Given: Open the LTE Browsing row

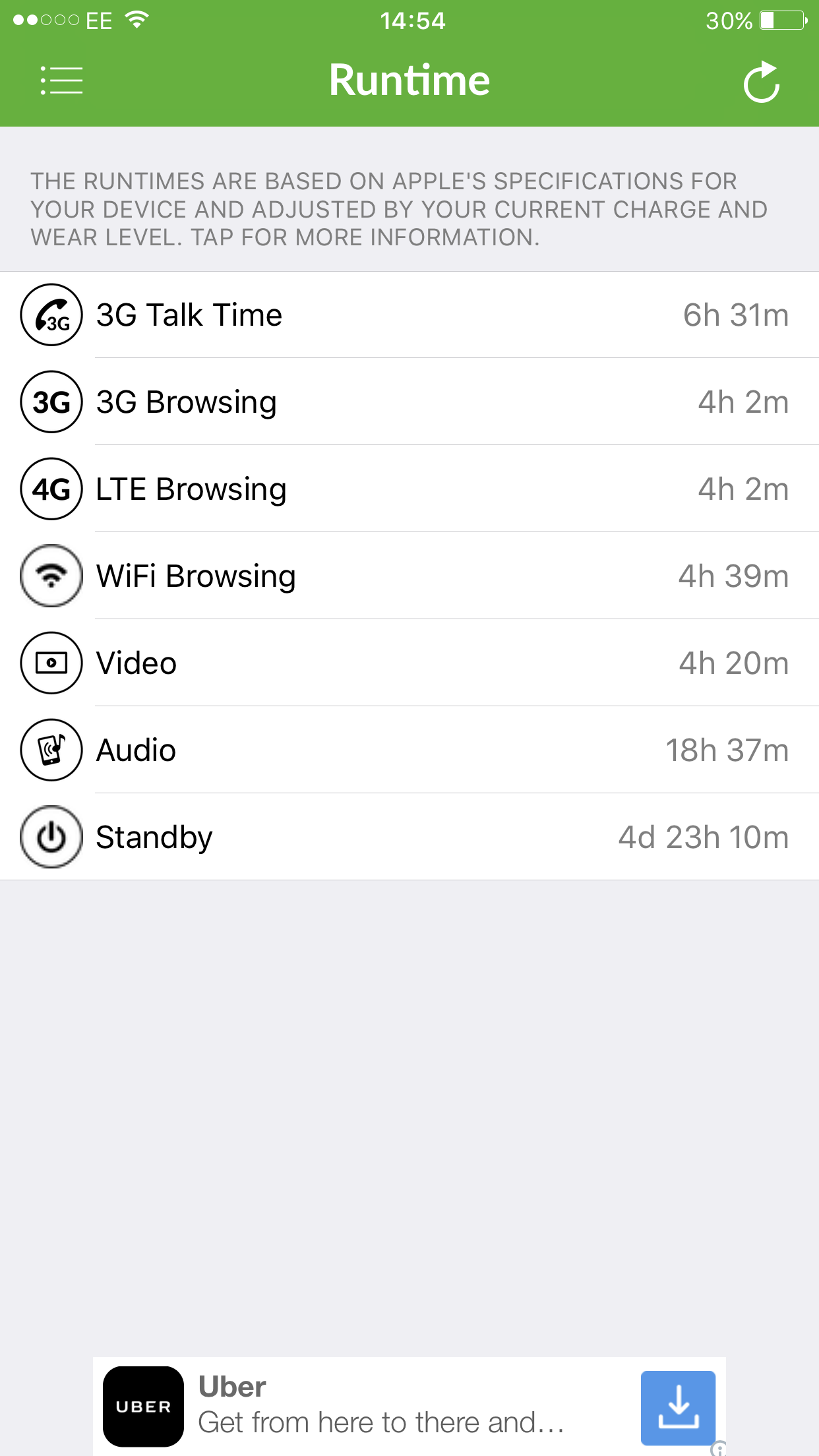Looking at the screenshot, I should point(409,489).
